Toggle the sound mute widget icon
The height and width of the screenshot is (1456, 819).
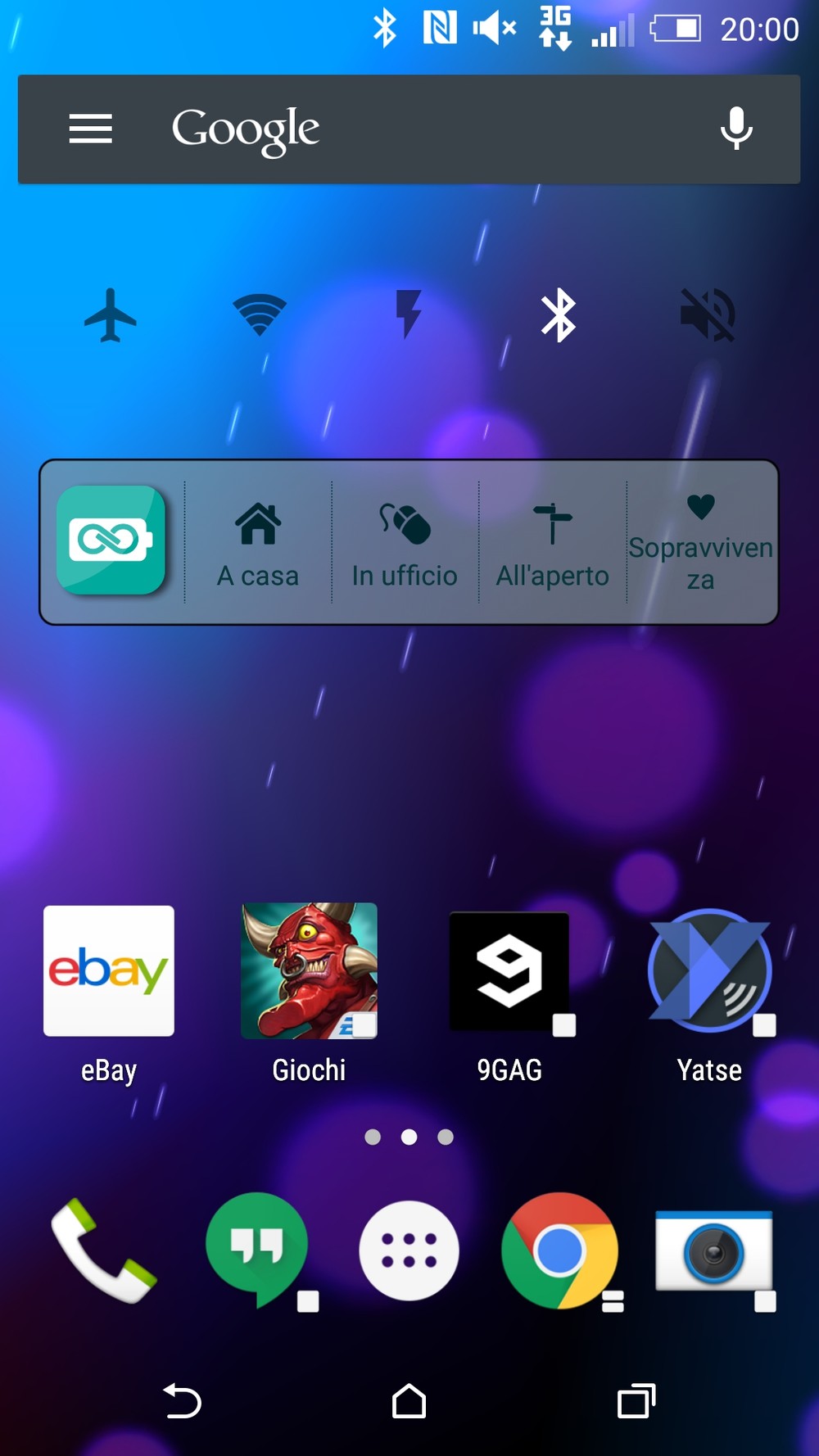click(708, 314)
